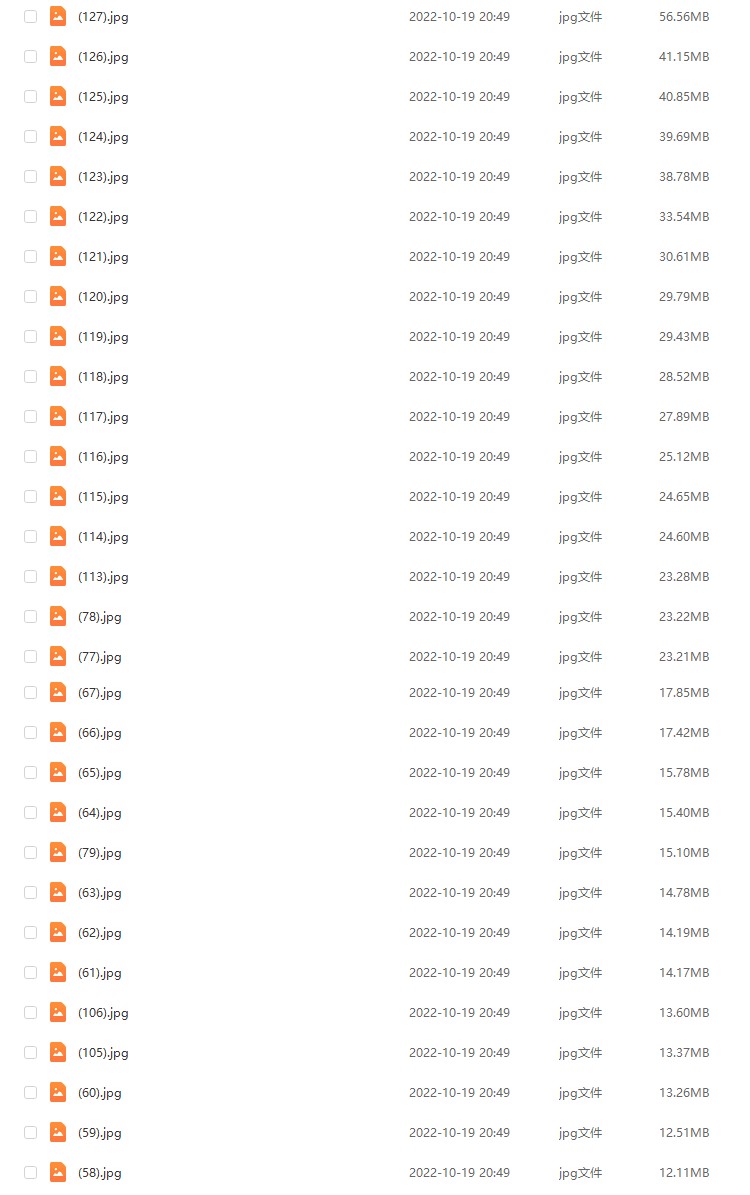Tick the checkbox next to (125).jpg
The height and width of the screenshot is (1195, 750).
(30, 97)
